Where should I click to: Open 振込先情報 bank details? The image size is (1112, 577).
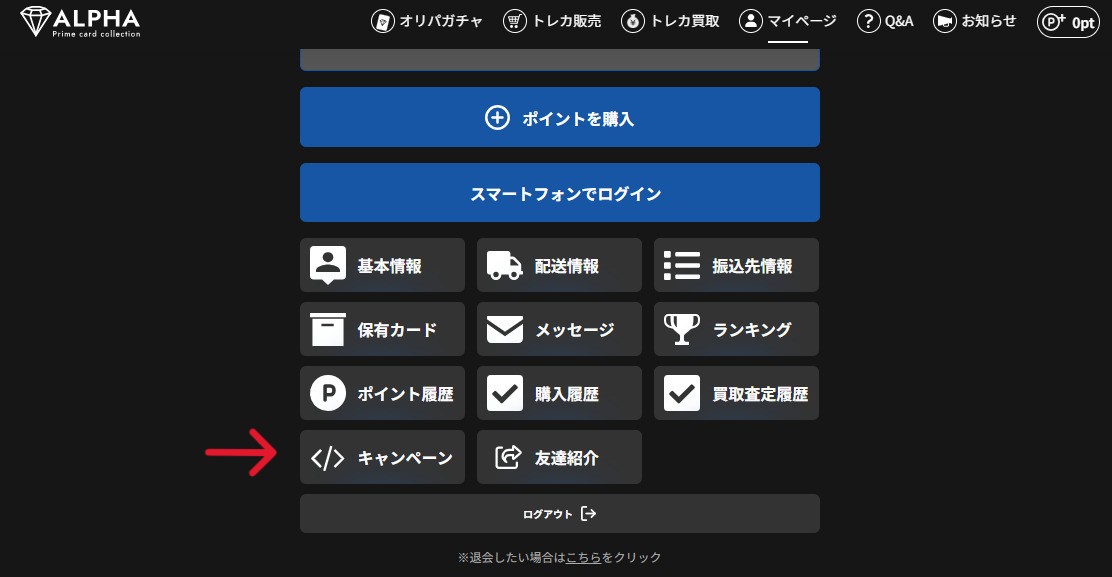point(736,265)
